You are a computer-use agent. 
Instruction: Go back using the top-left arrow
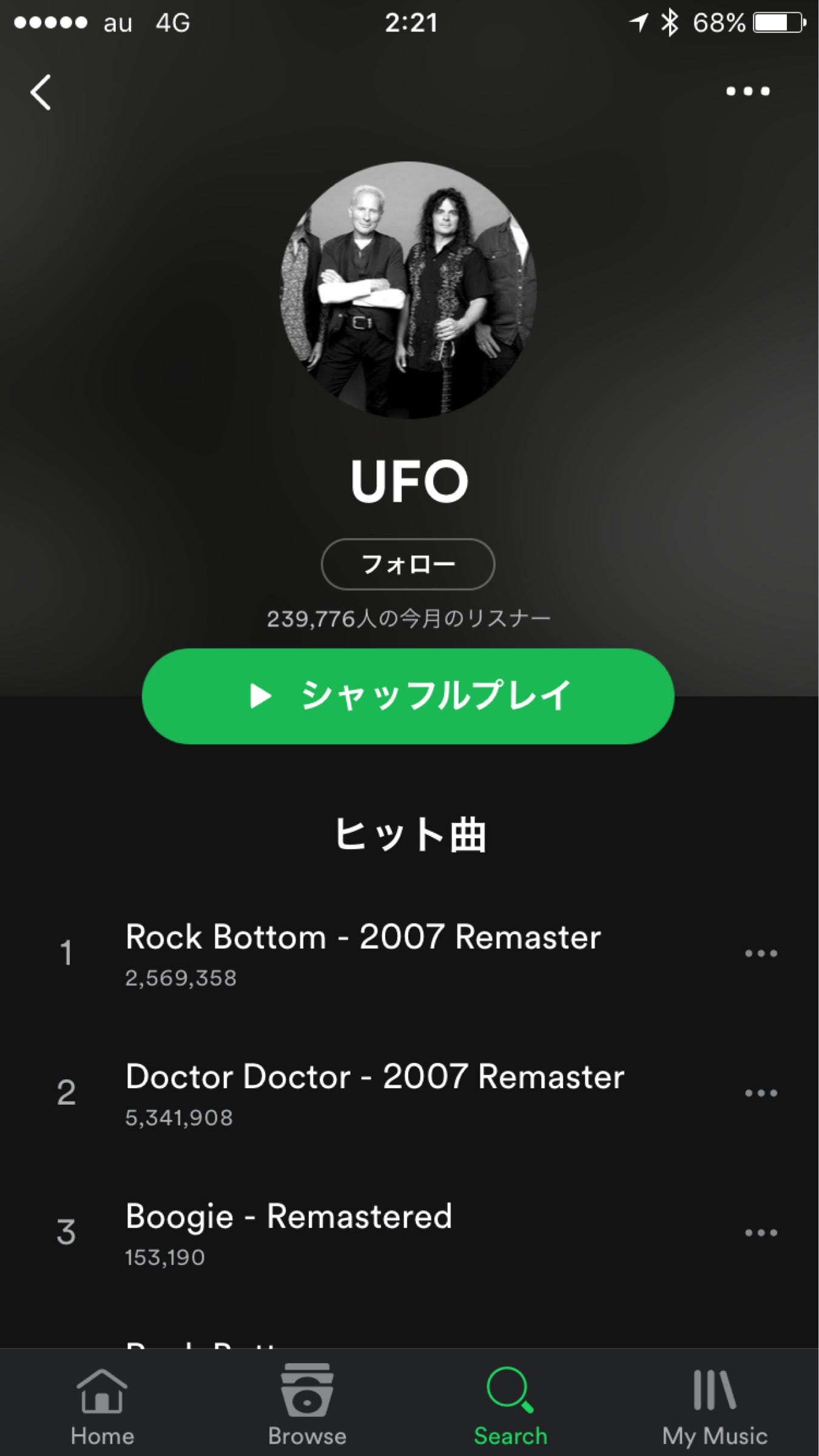(x=41, y=92)
